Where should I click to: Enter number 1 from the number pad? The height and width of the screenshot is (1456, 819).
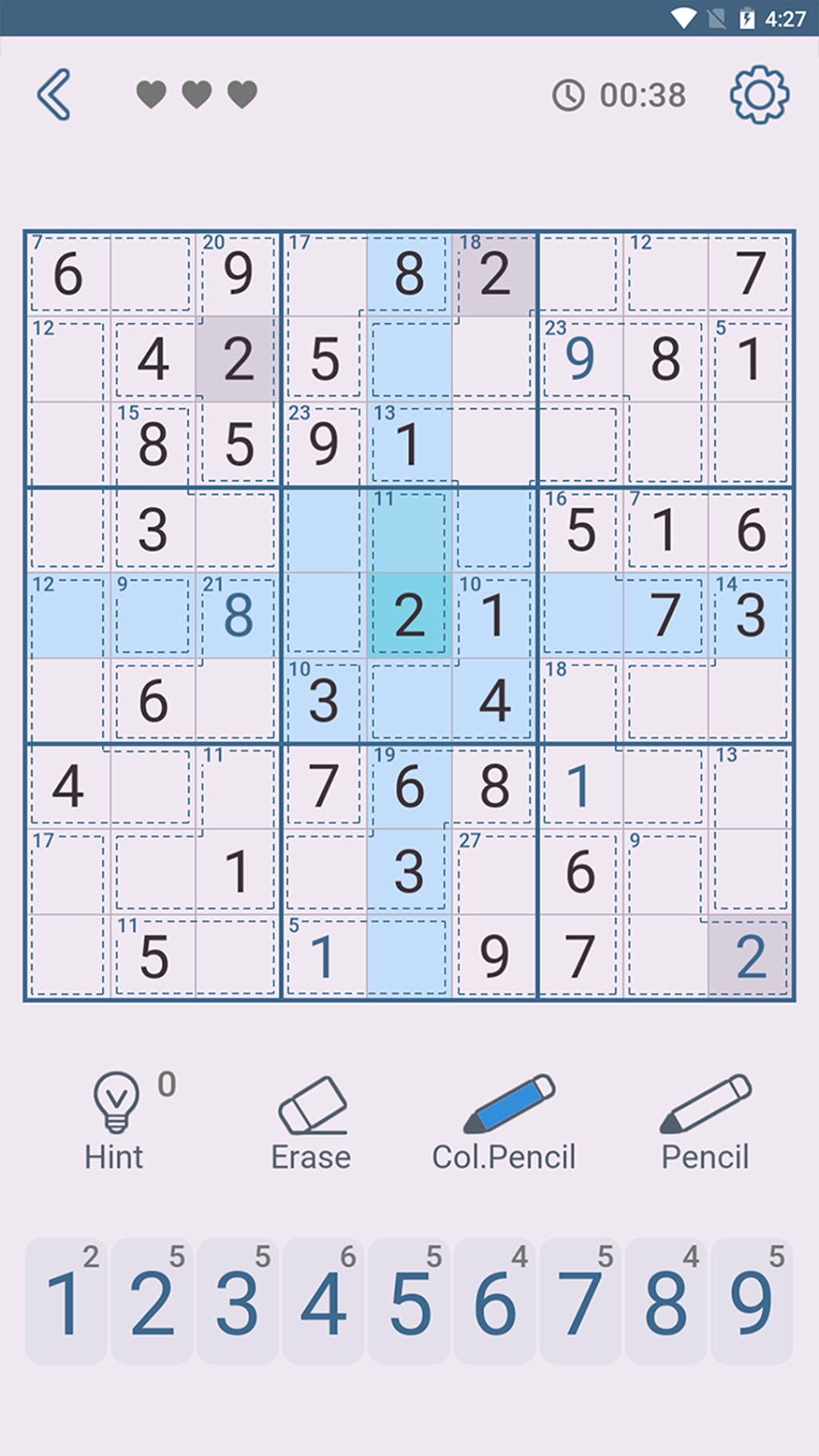coord(66,1301)
